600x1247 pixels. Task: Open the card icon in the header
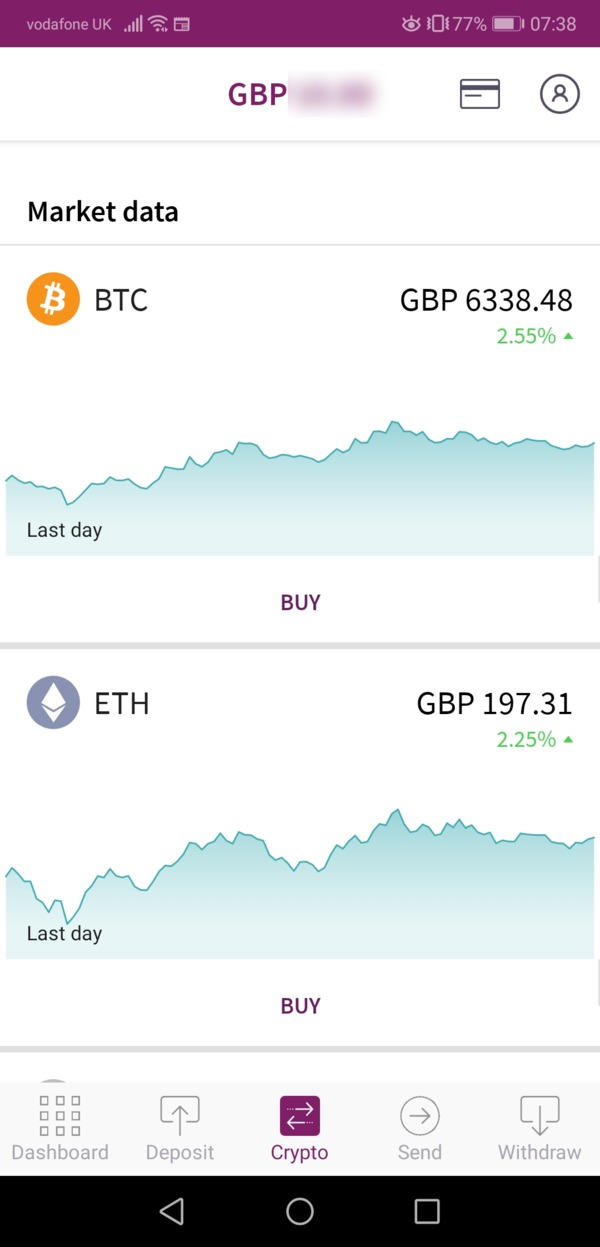point(479,94)
